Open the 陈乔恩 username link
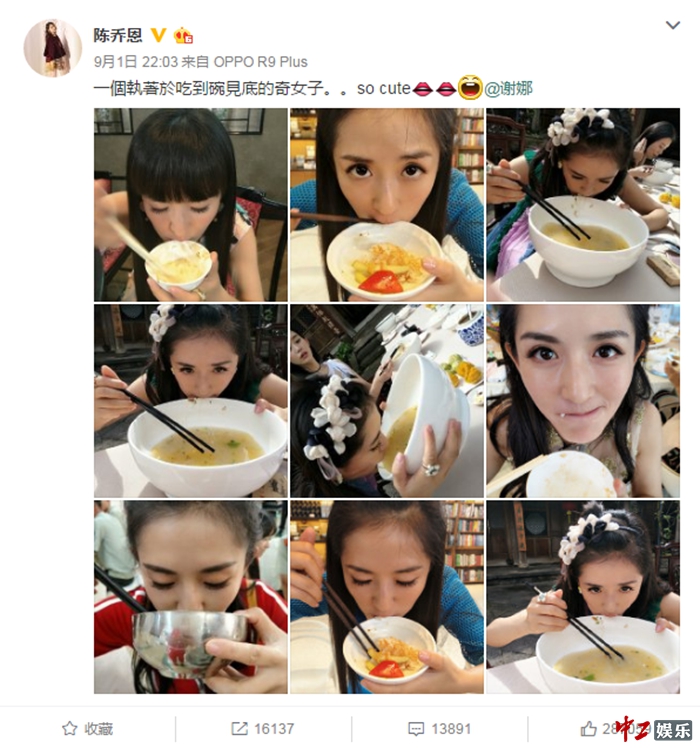700x748 pixels. pyautogui.click(x=118, y=36)
